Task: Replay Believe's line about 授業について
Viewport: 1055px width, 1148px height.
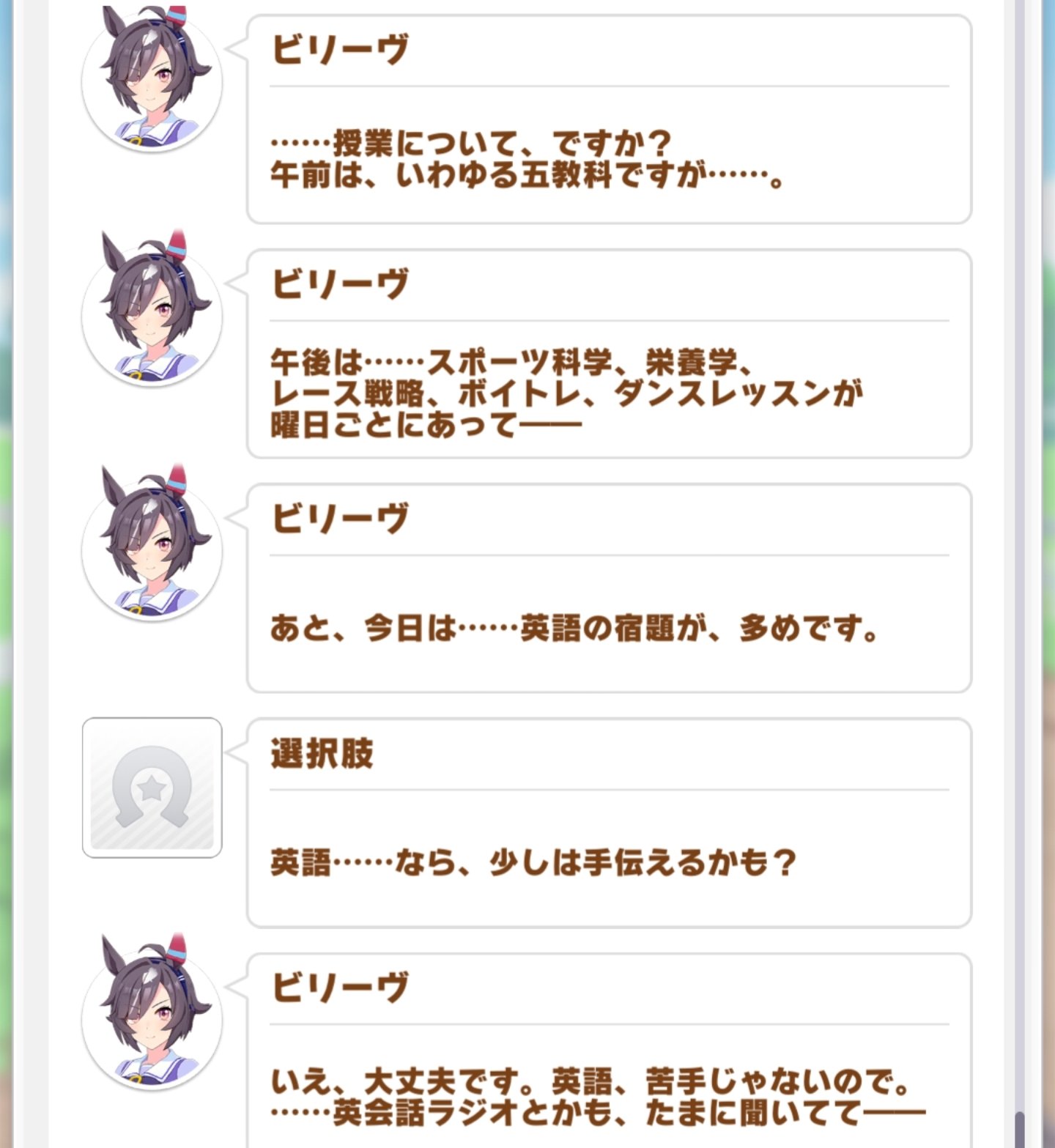Action: (x=608, y=158)
